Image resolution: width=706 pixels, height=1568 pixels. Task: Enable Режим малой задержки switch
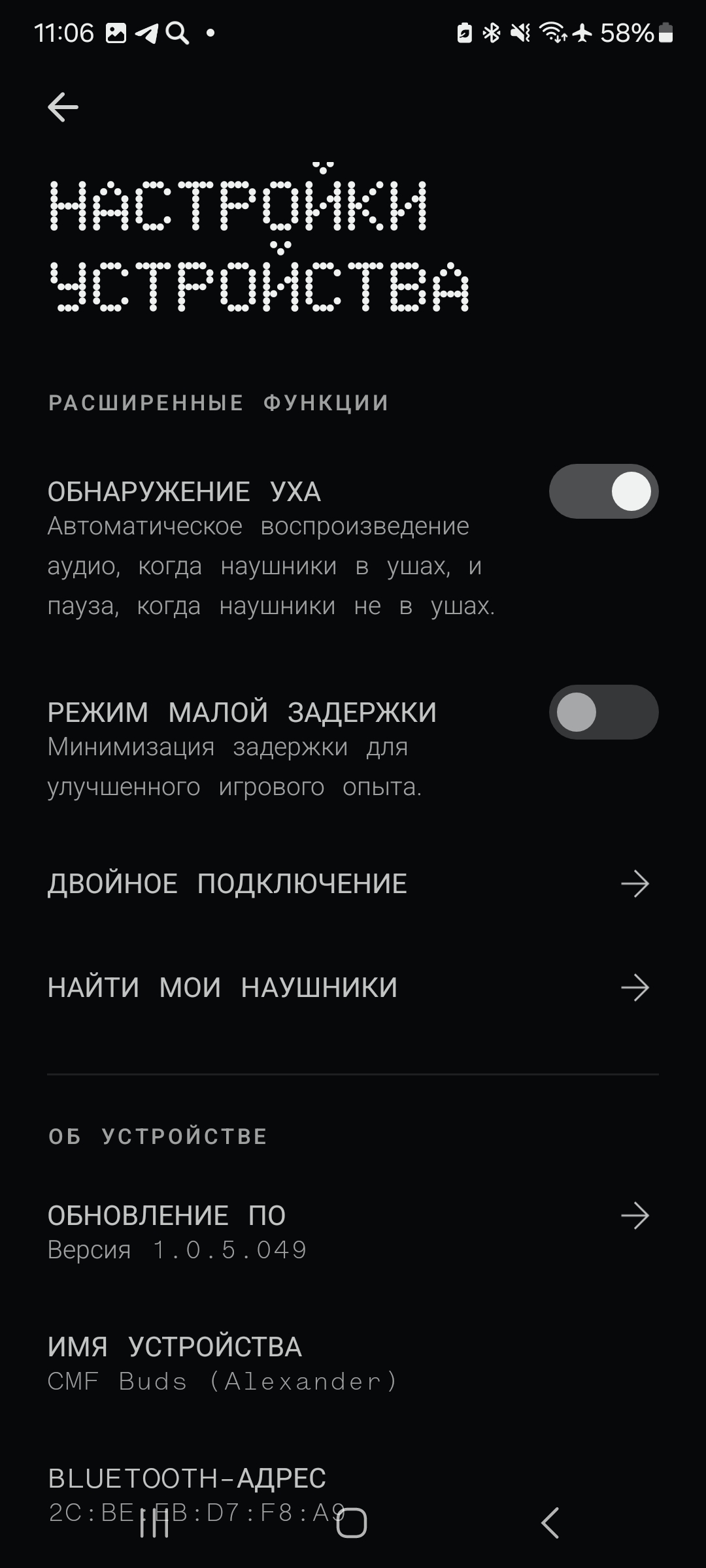point(603,712)
